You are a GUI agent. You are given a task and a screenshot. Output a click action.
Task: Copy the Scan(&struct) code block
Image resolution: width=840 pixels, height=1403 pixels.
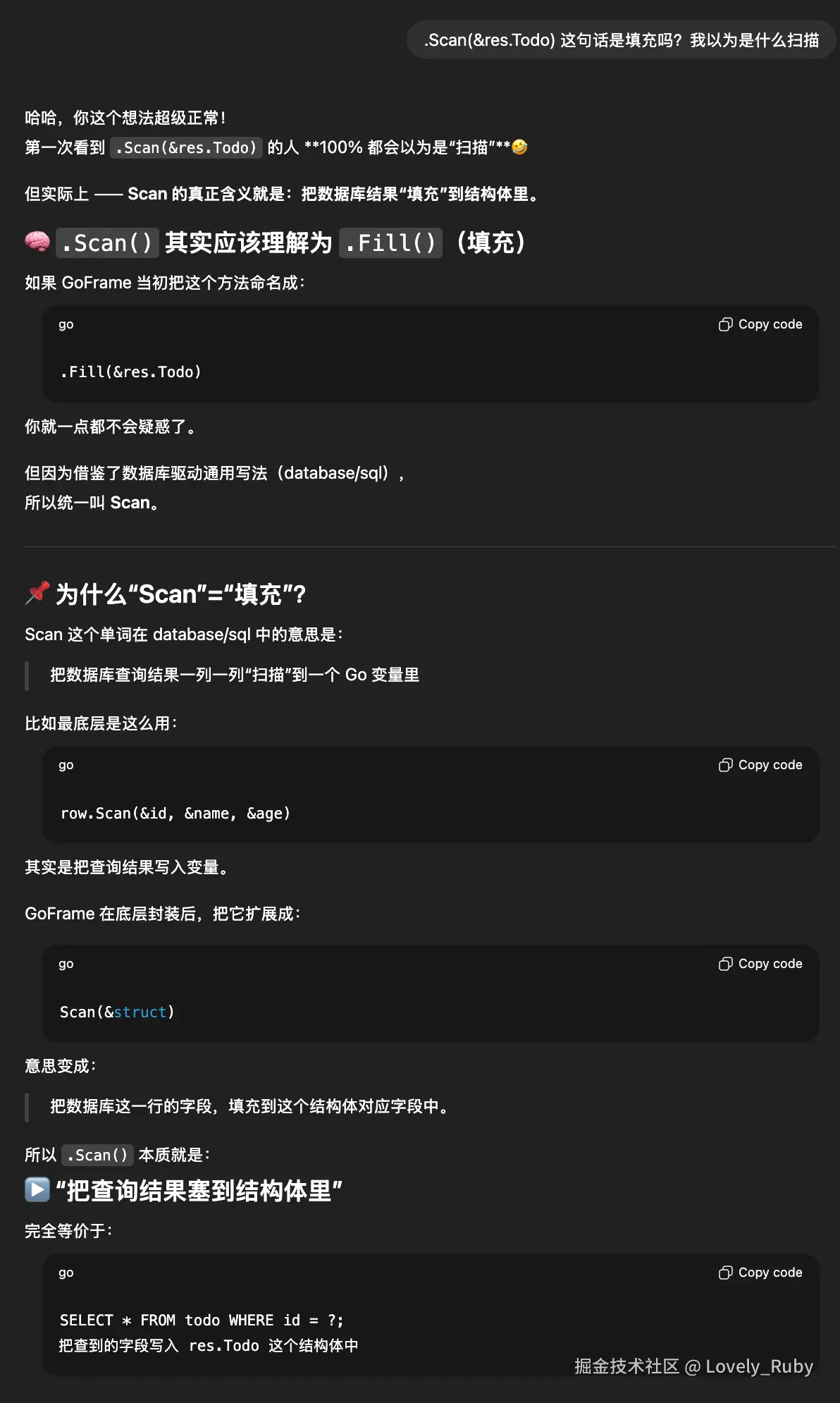pyautogui.click(x=760, y=964)
